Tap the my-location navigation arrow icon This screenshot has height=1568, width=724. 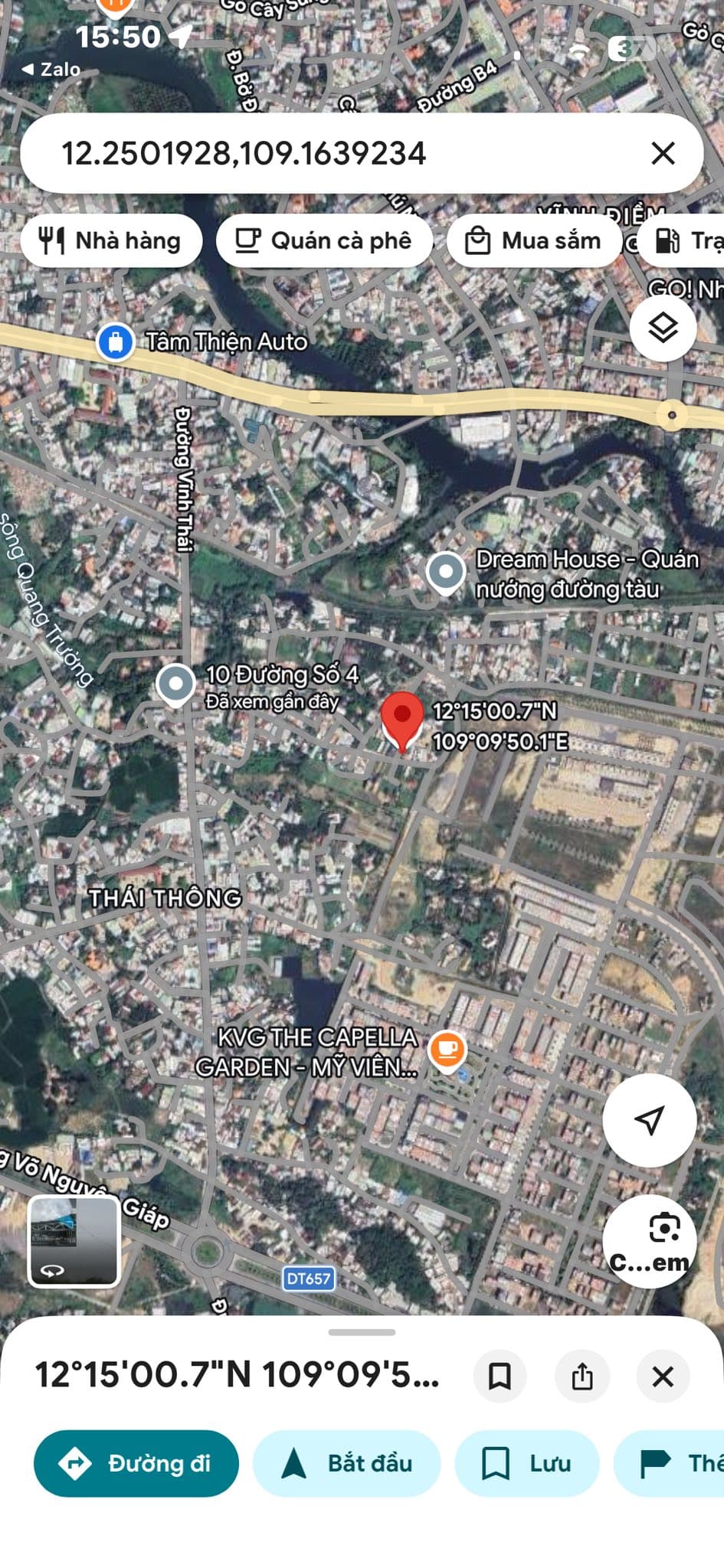pyautogui.click(x=649, y=1119)
